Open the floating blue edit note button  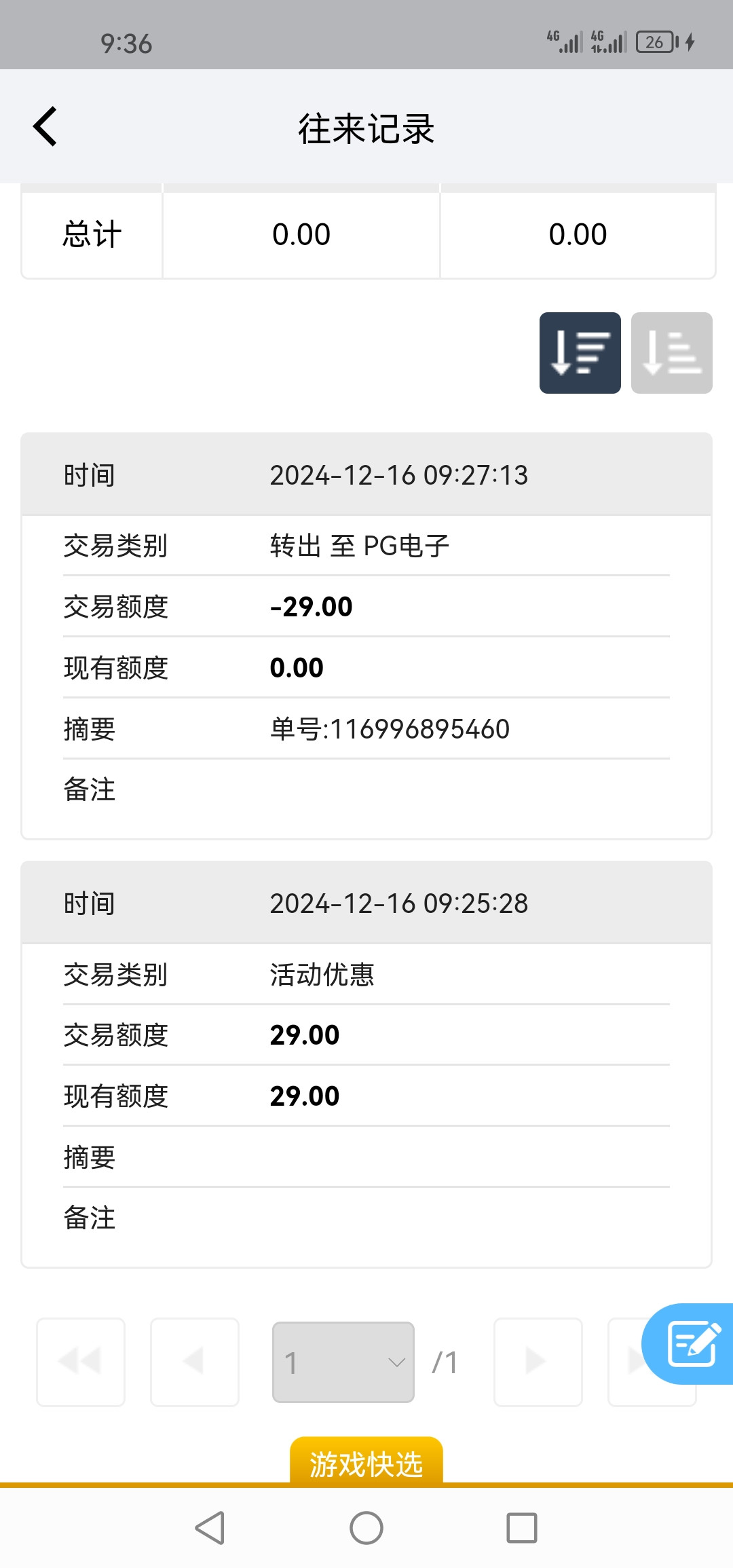point(689,1344)
